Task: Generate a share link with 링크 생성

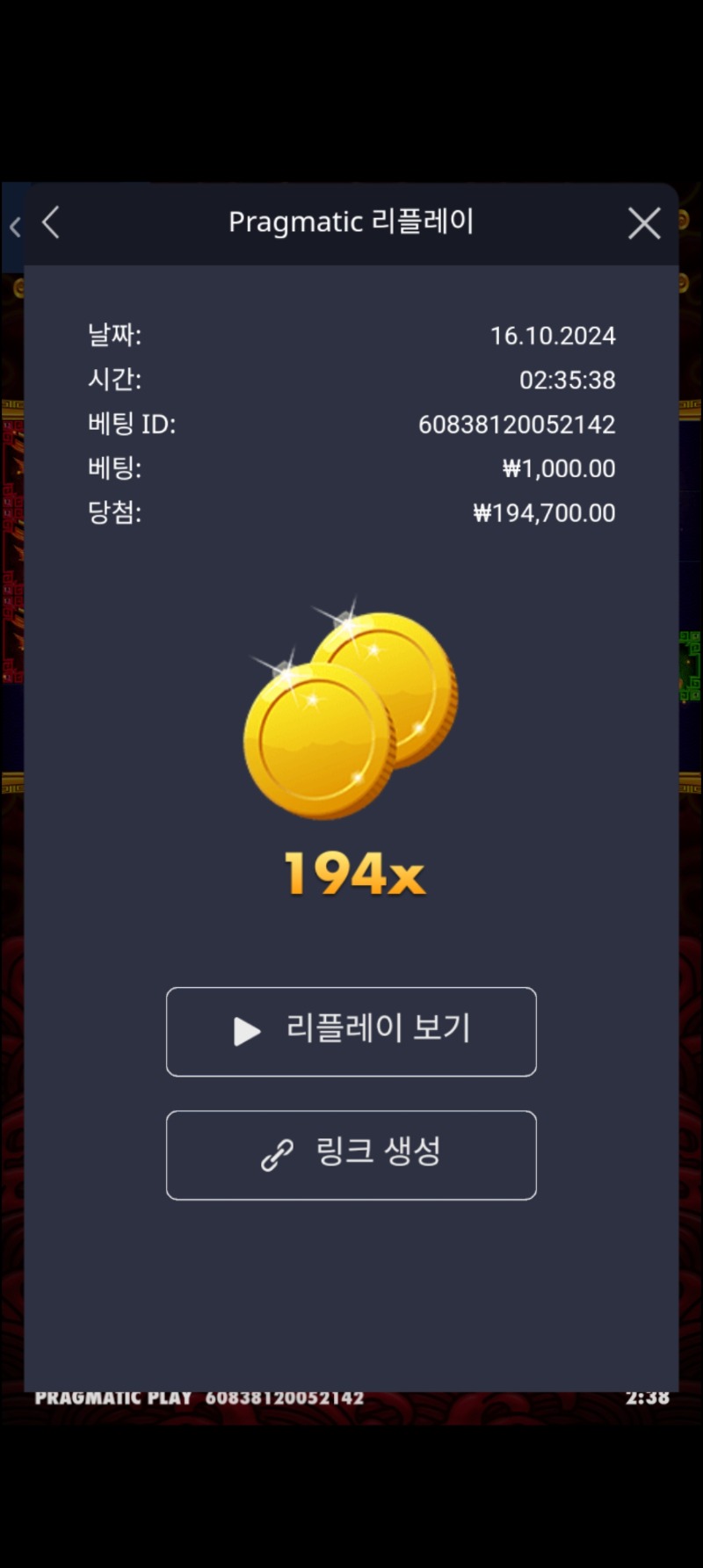Action: click(x=351, y=1155)
